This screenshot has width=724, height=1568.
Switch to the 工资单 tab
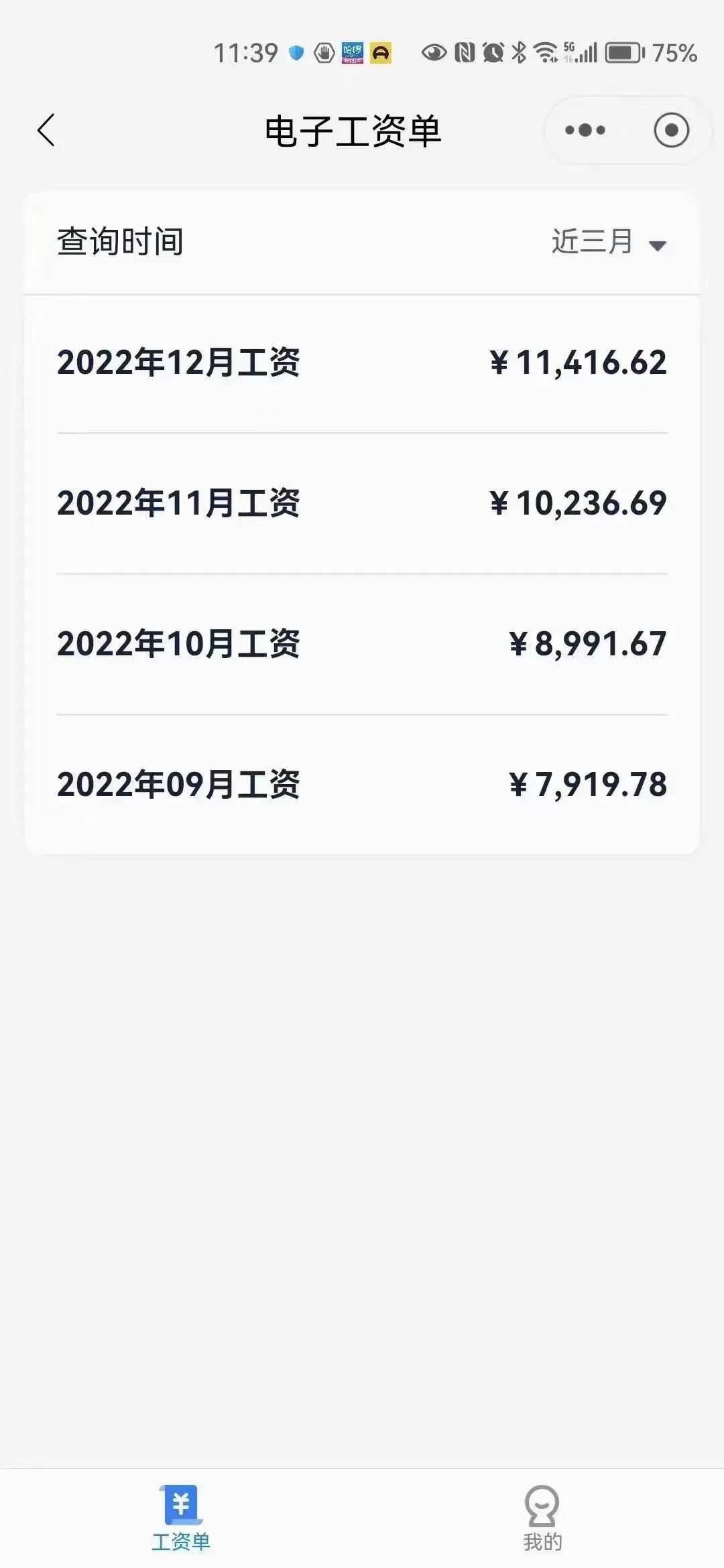[x=181, y=1518]
